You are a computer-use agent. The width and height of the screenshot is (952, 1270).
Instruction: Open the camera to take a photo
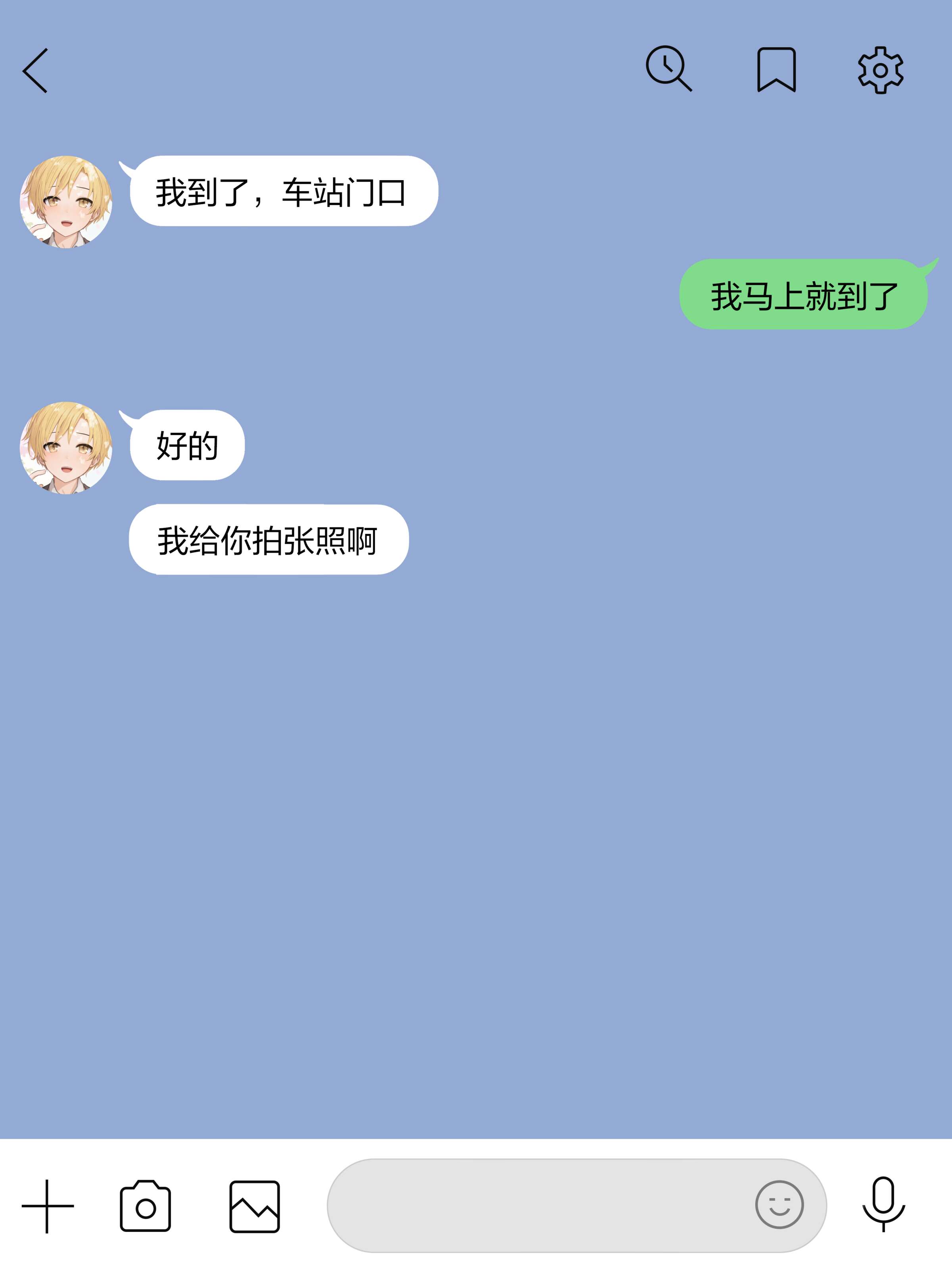coord(145,1206)
